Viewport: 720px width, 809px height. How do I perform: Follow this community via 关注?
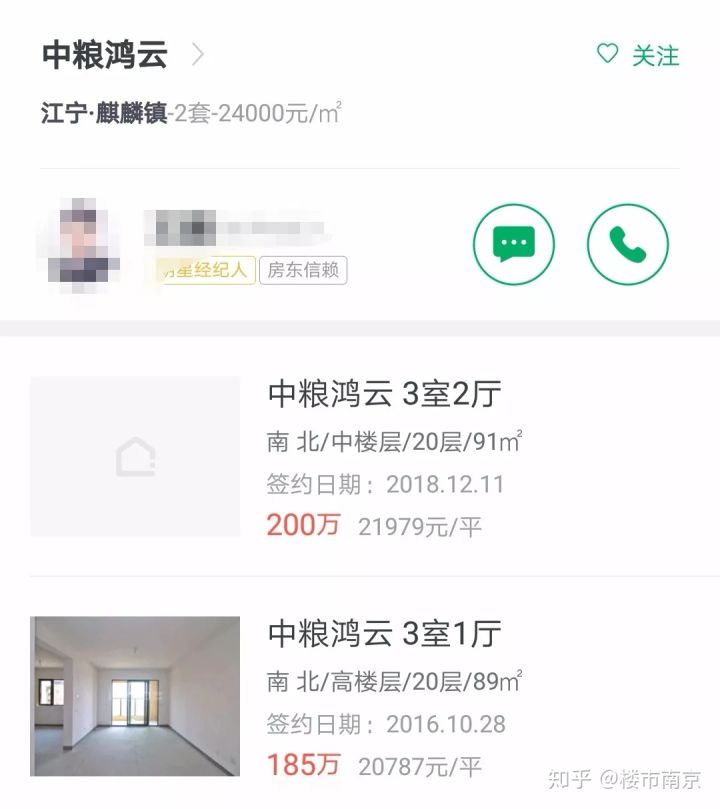point(637,55)
